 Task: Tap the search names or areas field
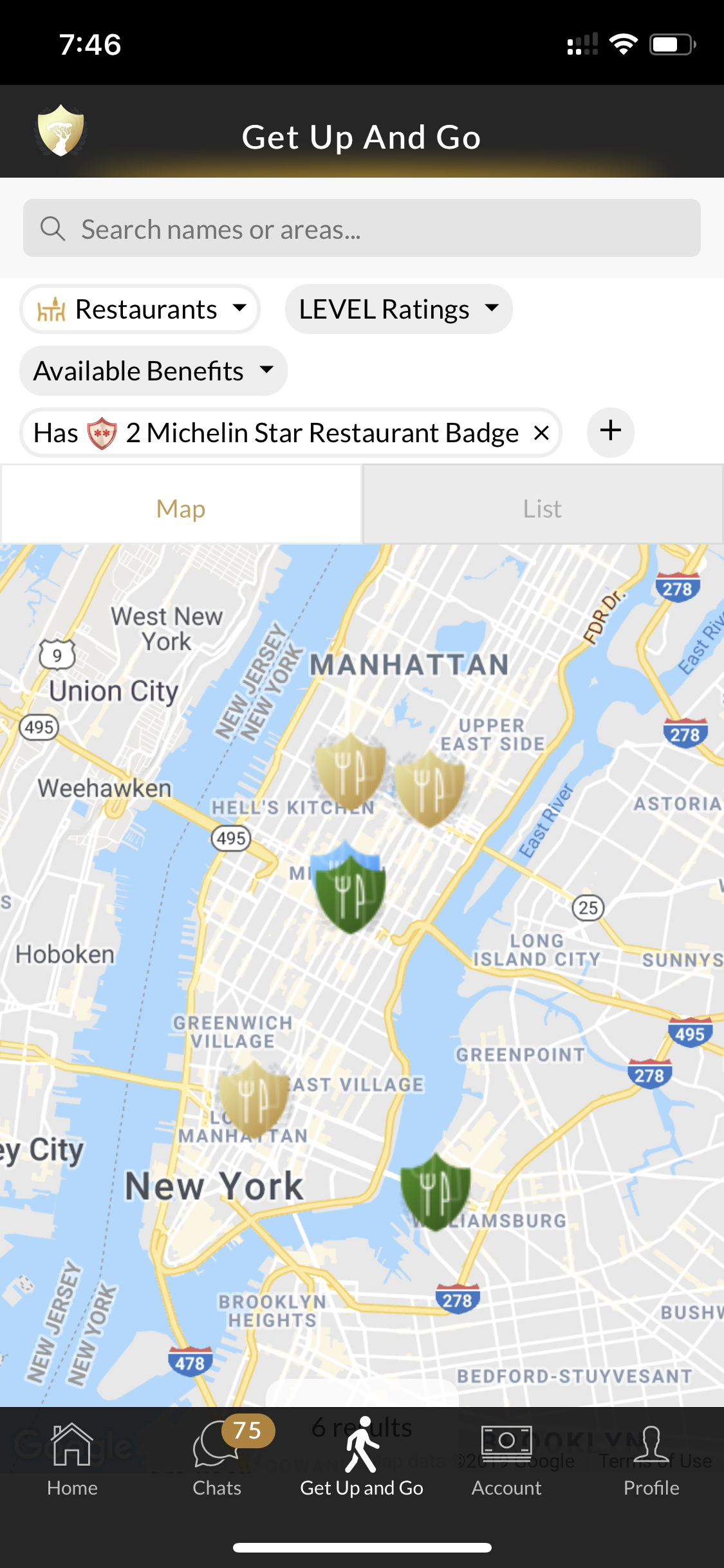[362, 229]
